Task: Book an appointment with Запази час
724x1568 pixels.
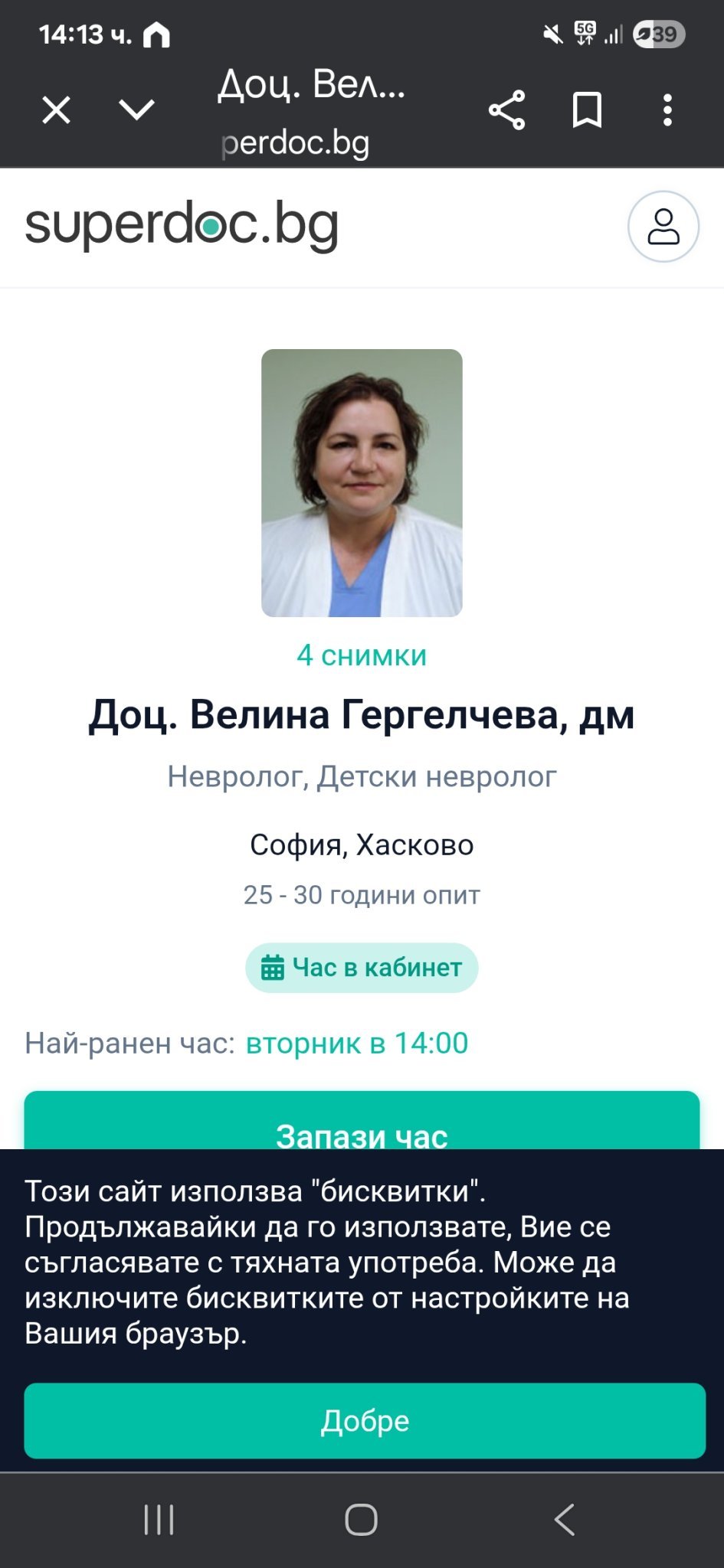Action: (x=362, y=1127)
